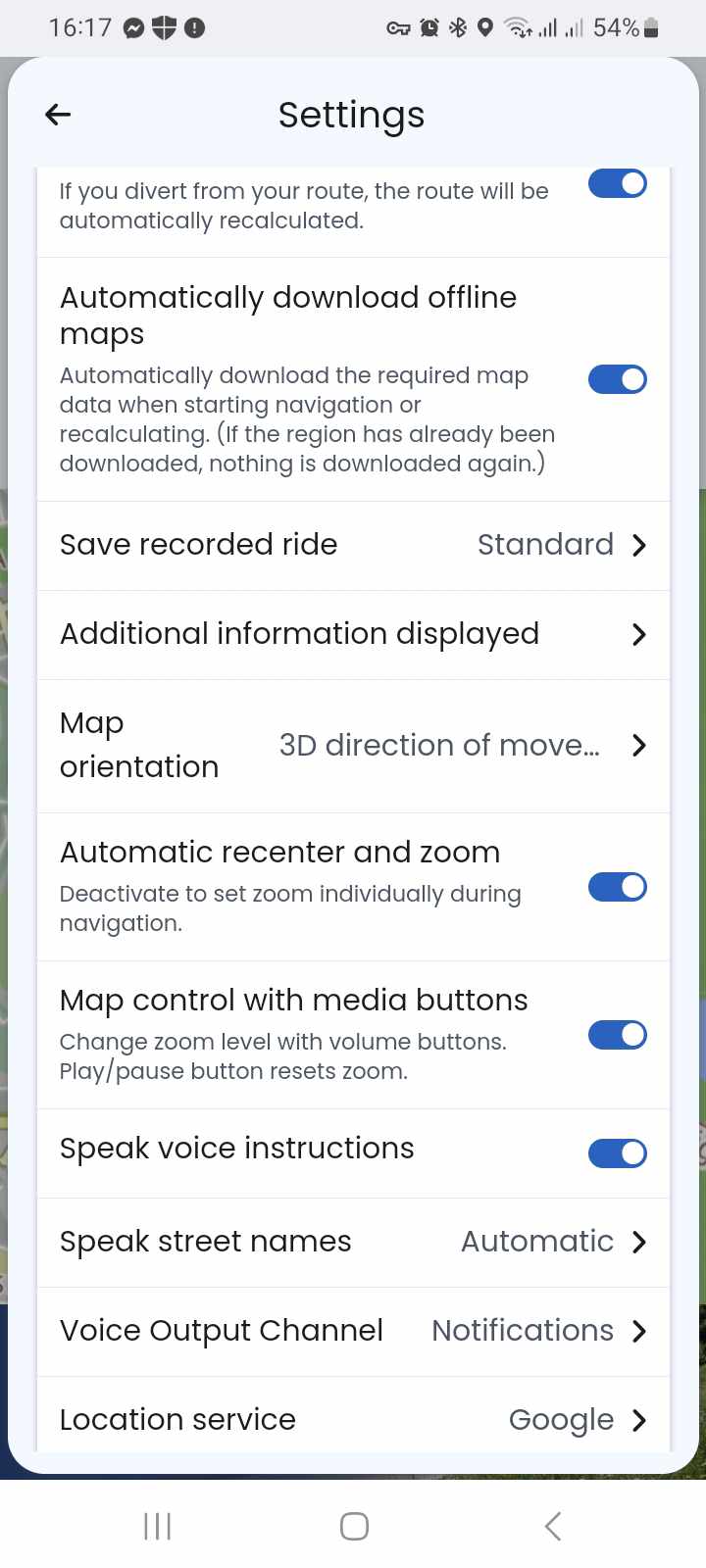The width and height of the screenshot is (706, 1568).
Task: Open recent apps from the navigation bar
Action: 157,1526
